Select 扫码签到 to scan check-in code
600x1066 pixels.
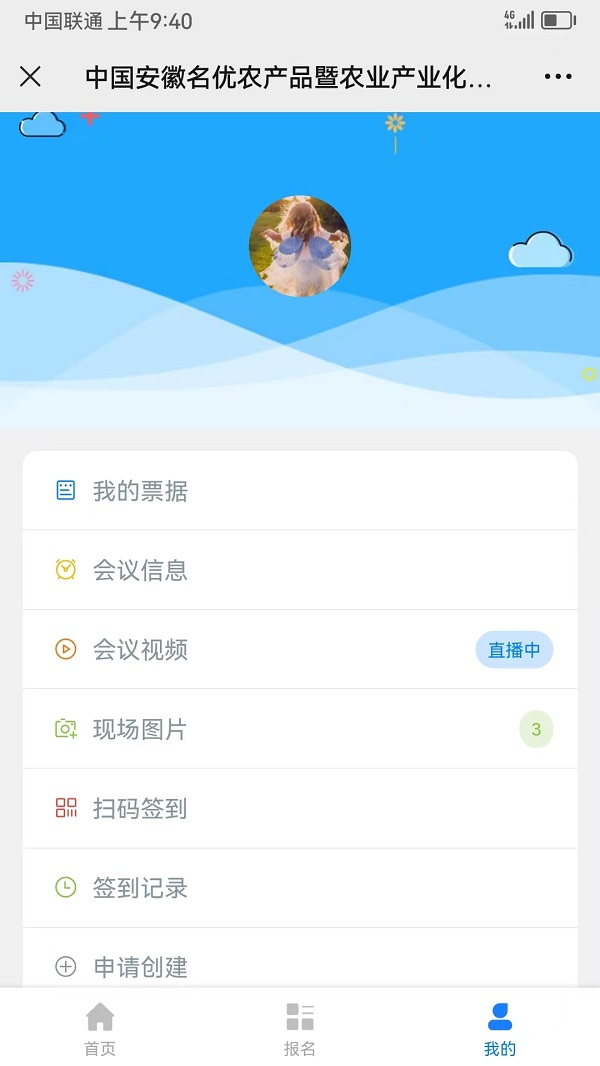click(300, 808)
